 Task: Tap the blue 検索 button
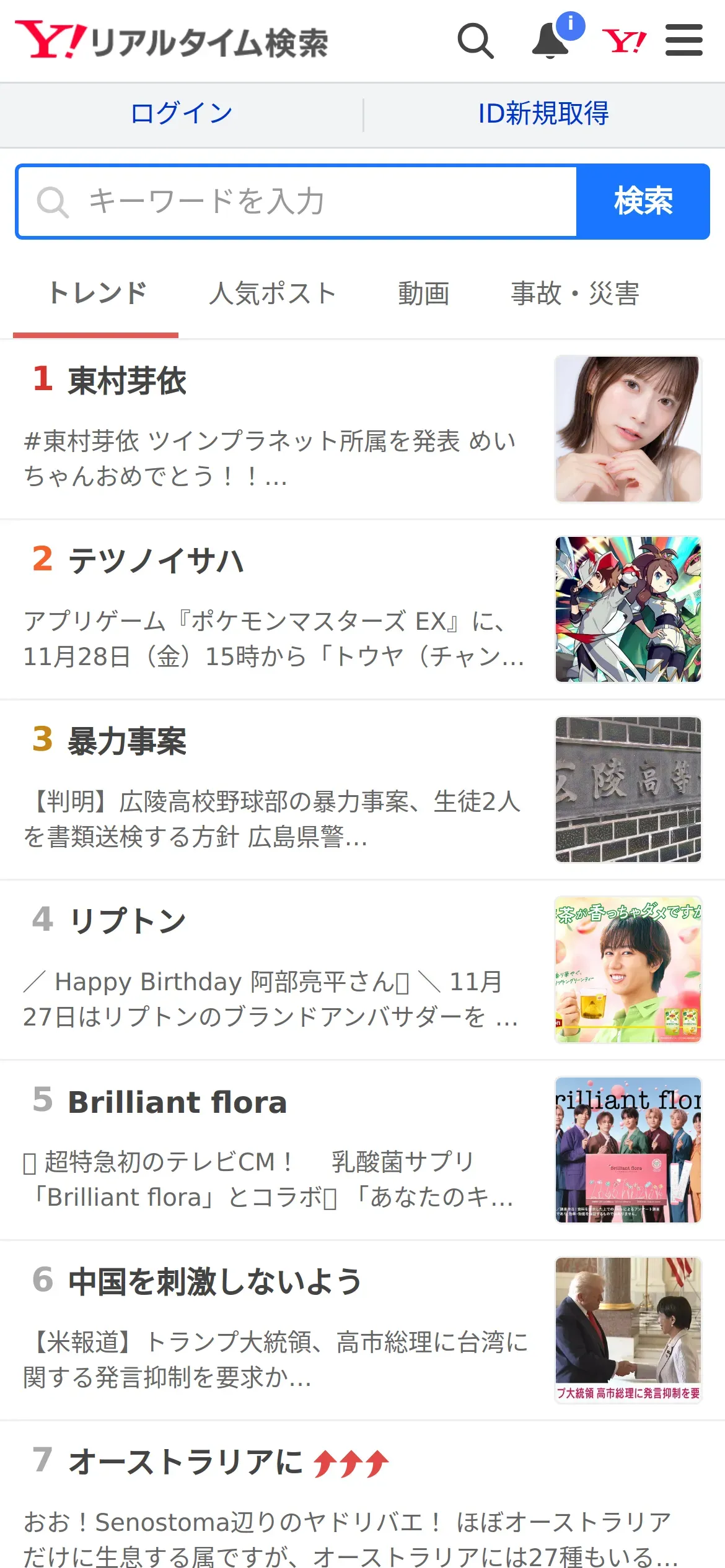coord(643,202)
